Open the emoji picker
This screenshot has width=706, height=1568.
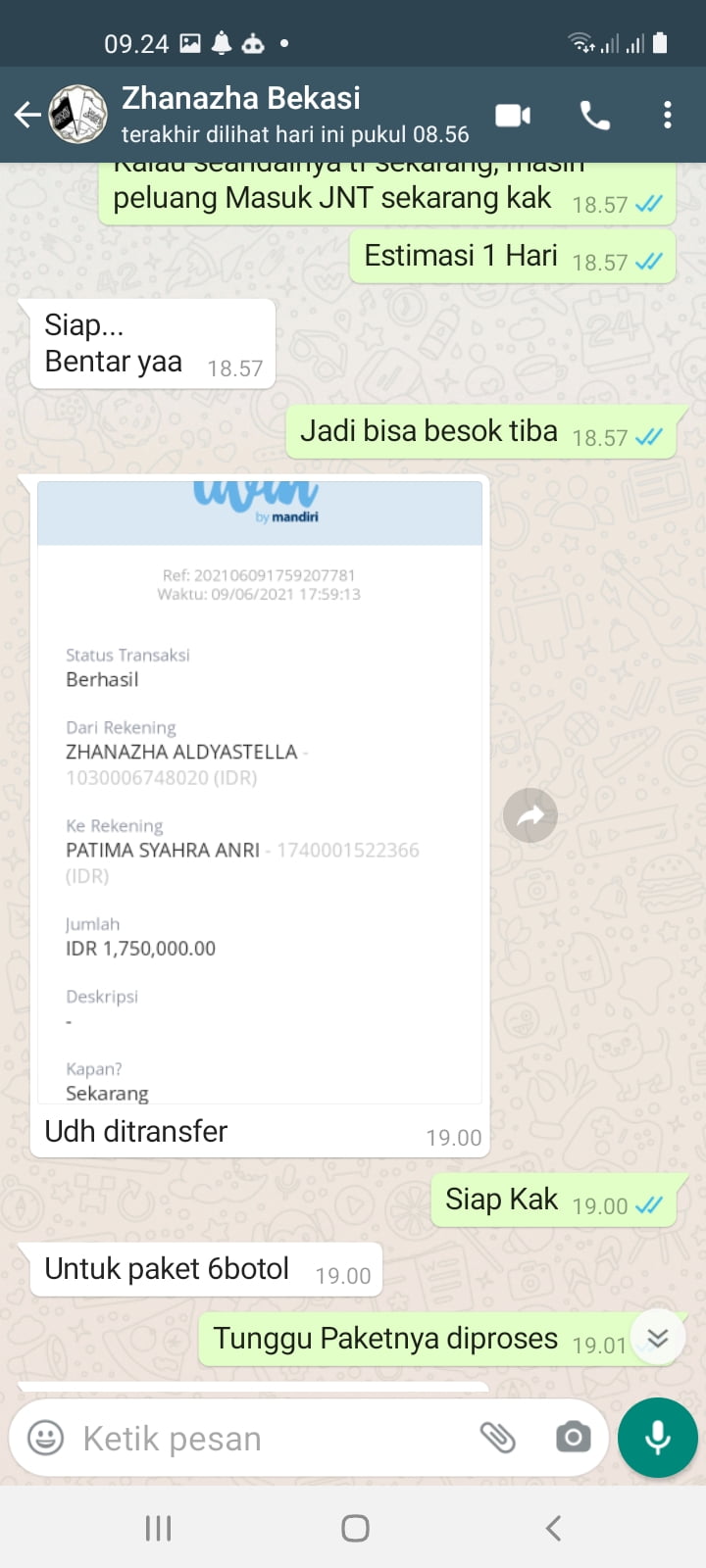[x=46, y=1438]
